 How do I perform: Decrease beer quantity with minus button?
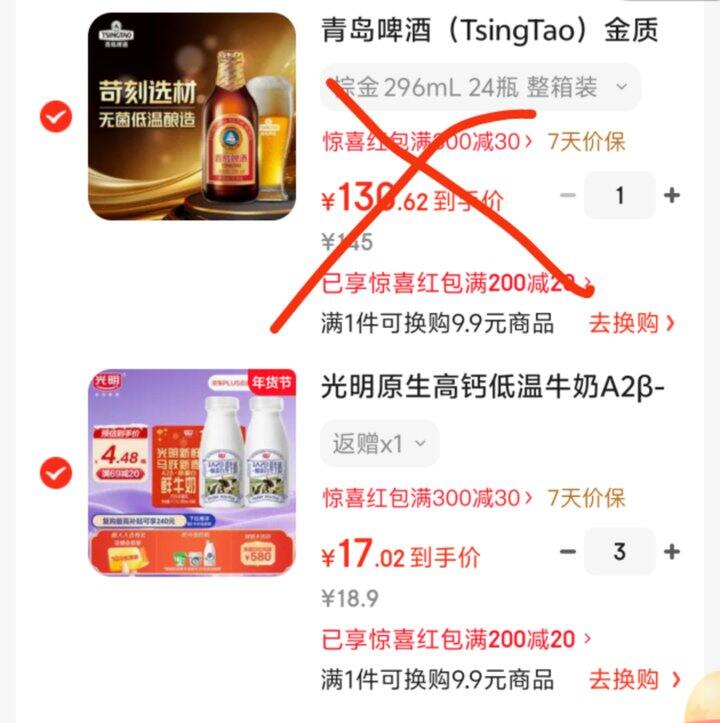click(567, 195)
